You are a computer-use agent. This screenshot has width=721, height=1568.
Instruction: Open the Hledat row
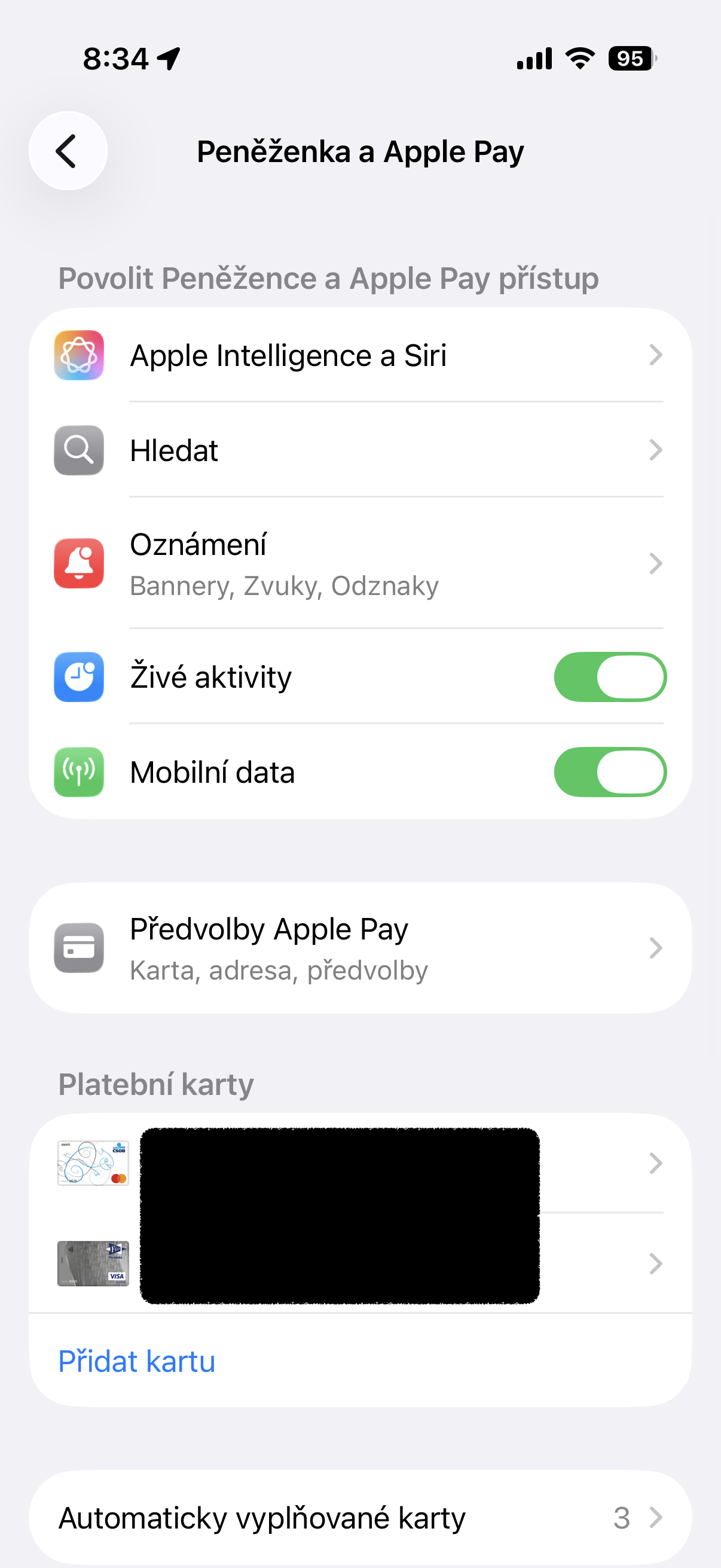pyautogui.click(x=359, y=450)
